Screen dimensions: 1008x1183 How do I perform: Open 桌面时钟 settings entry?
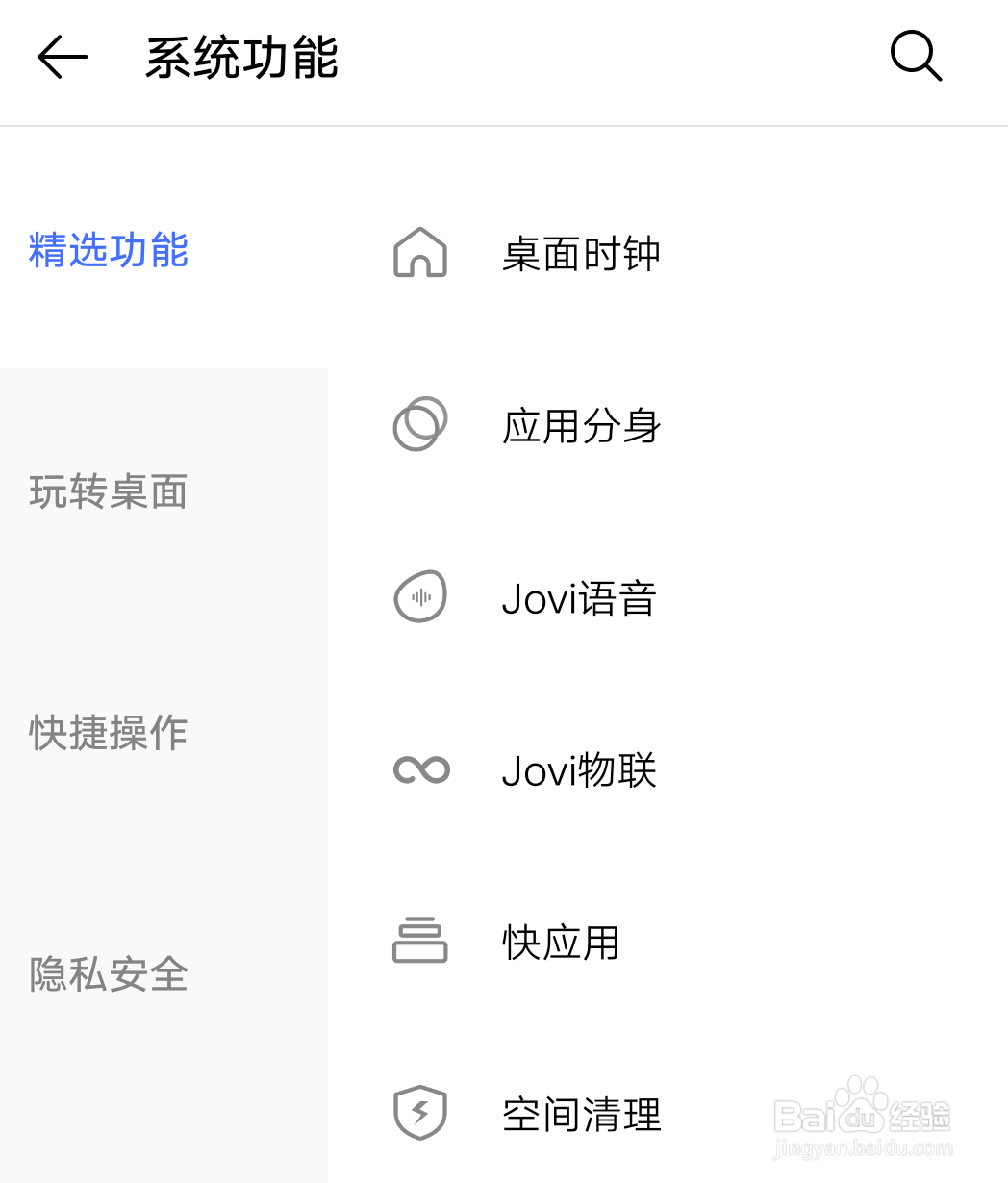click(581, 252)
